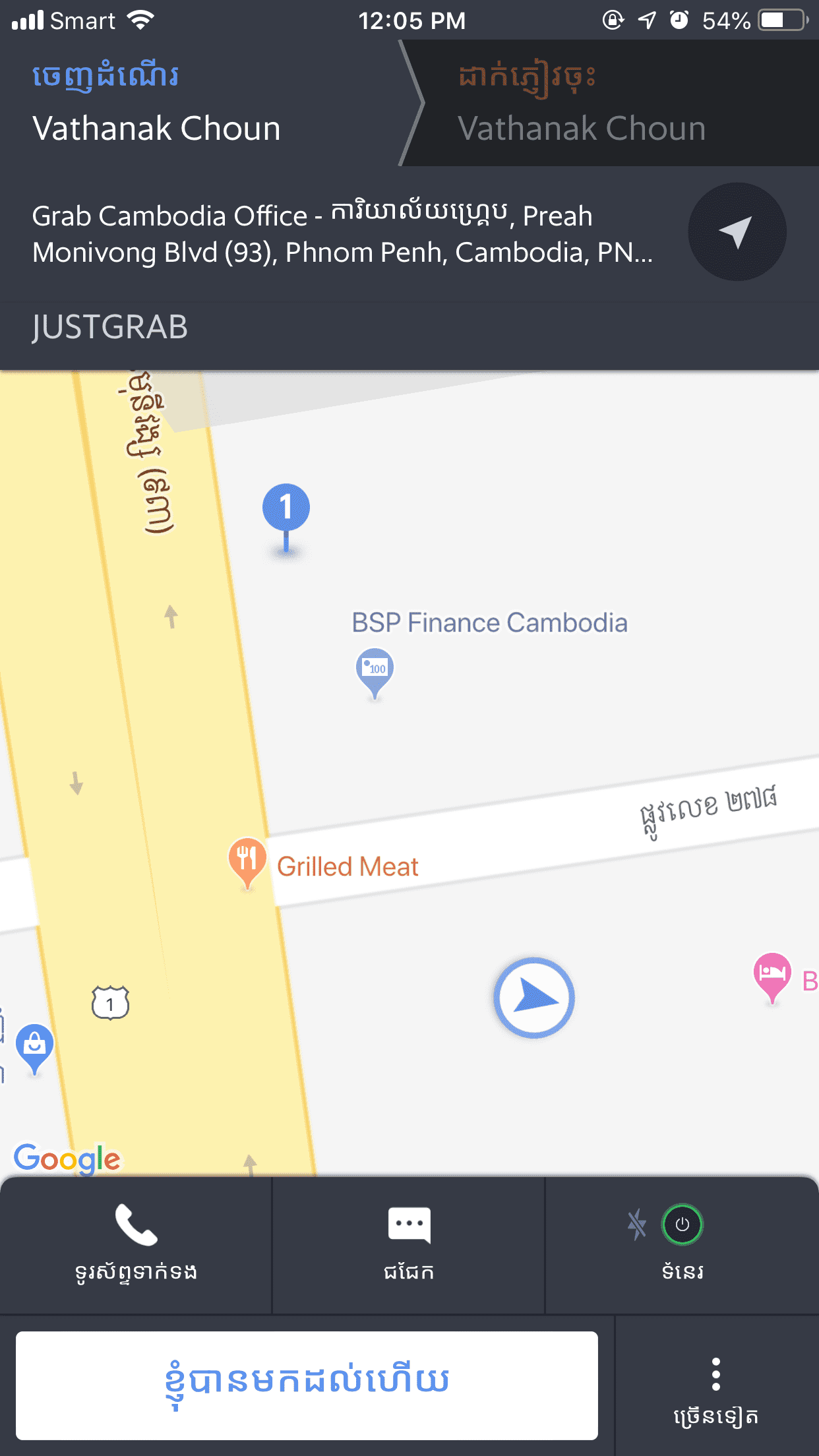Open chat with the passenger
This screenshot has width=819, height=1456.
(x=409, y=1244)
